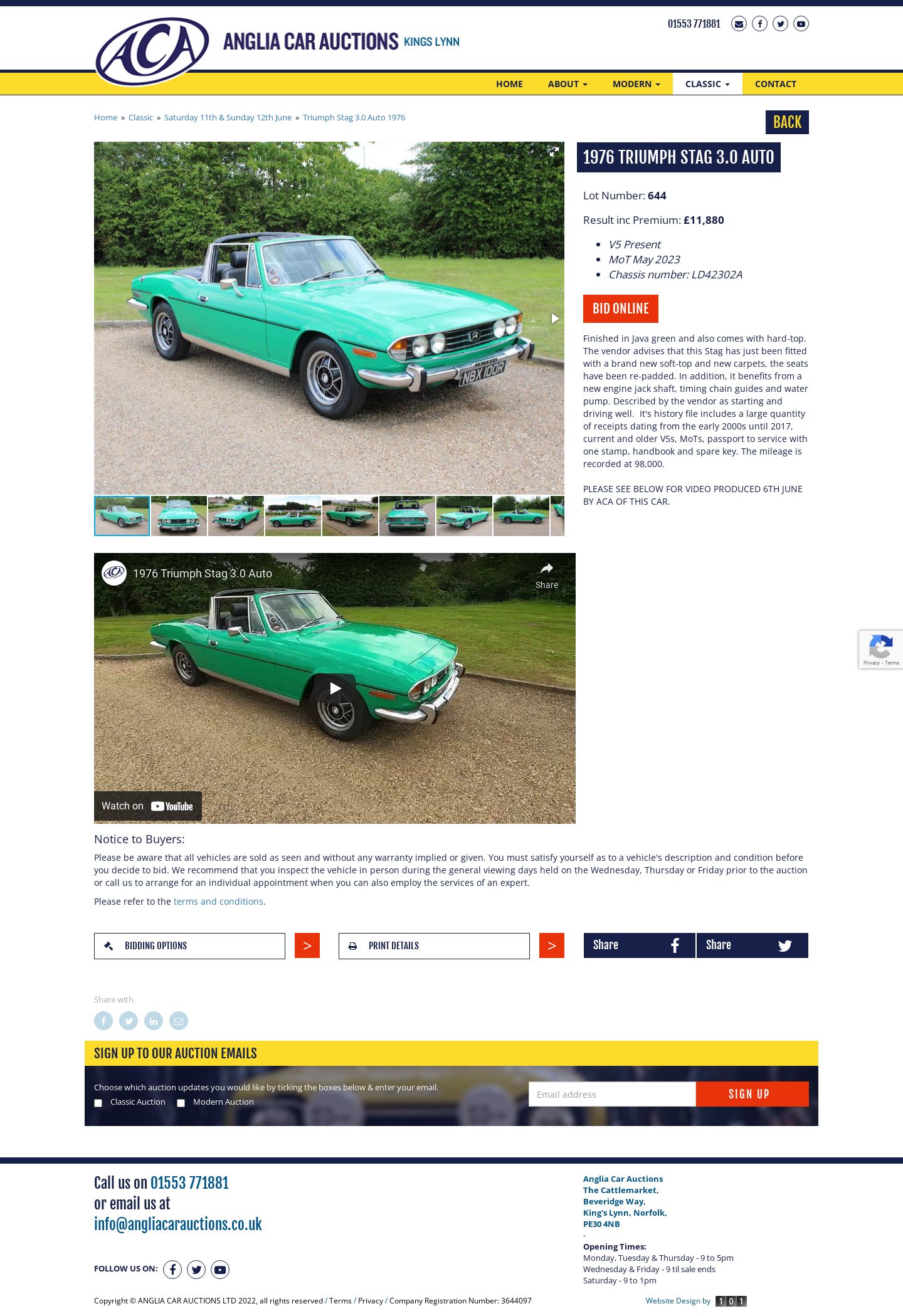Expand the main car photo to fullscreen
Screen dimensions: 903x1316
554,152
